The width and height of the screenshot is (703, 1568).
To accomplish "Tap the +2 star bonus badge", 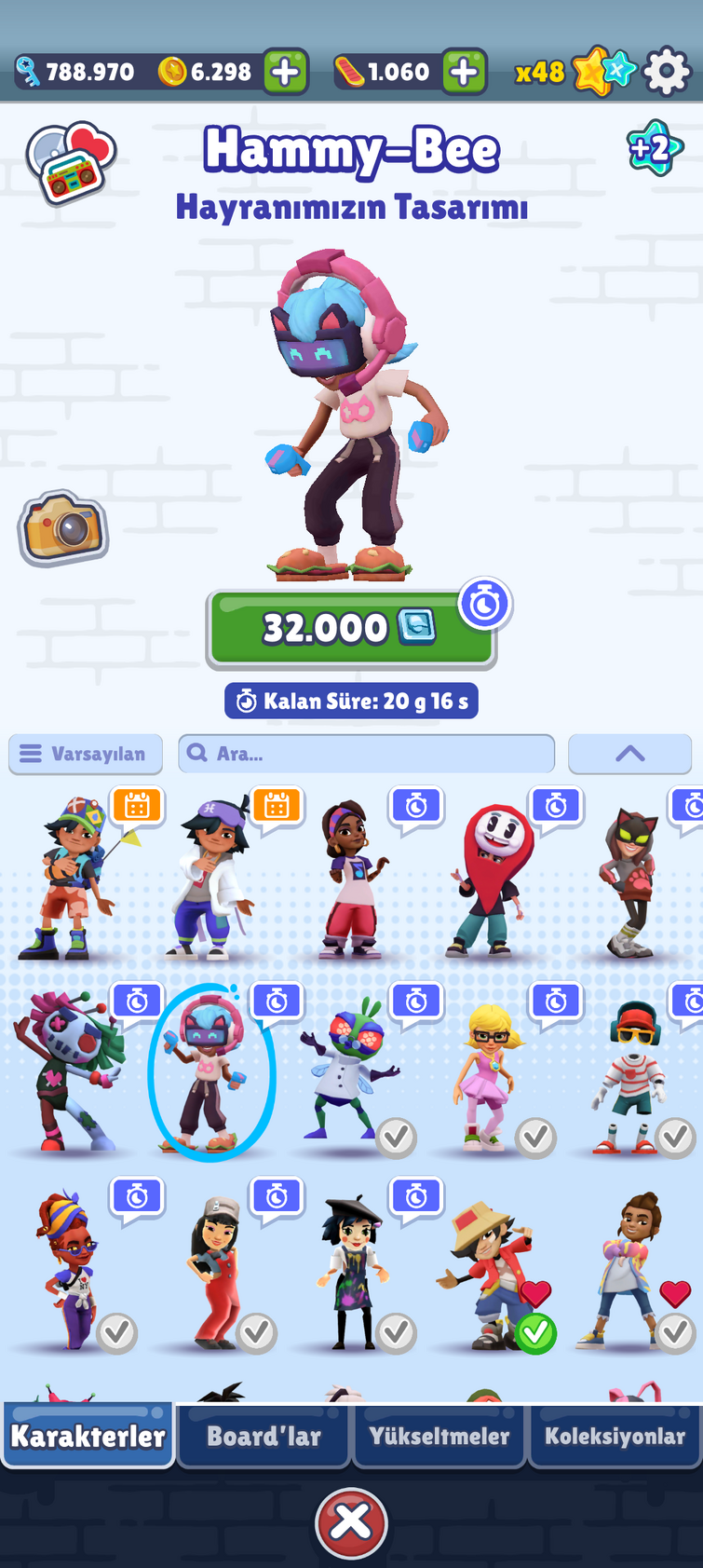I will click(x=655, y=147).
